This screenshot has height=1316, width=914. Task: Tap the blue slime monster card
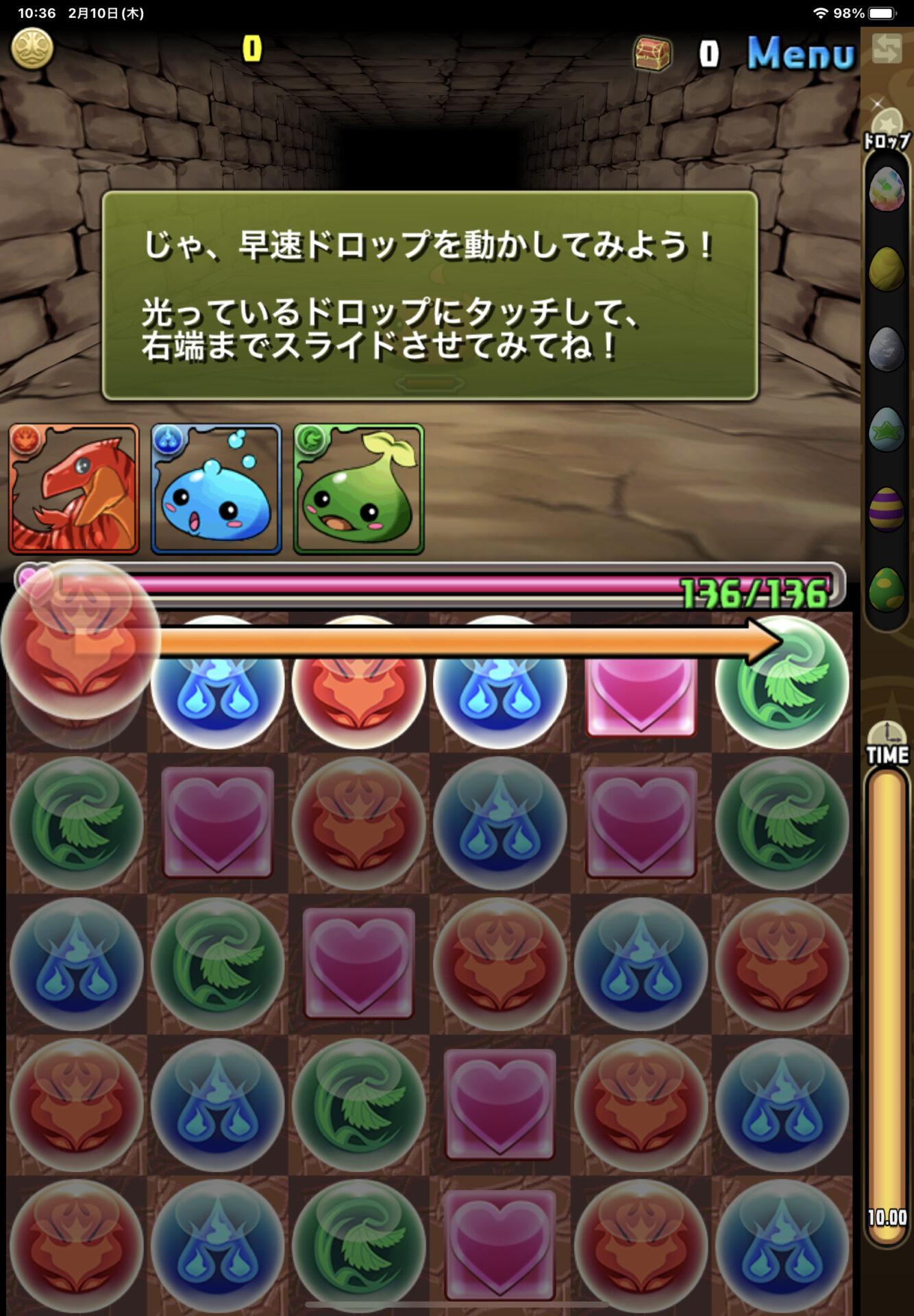pyautogui.click(x=216, y=489)
